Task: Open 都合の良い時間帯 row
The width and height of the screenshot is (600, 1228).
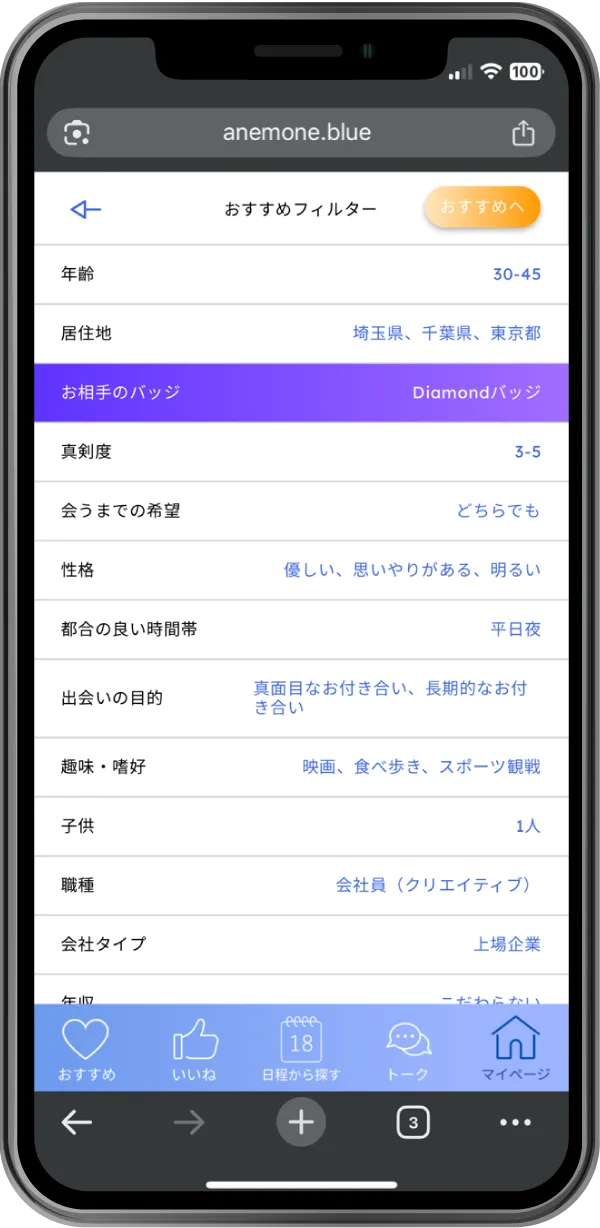Action: (x=301, y=629)
